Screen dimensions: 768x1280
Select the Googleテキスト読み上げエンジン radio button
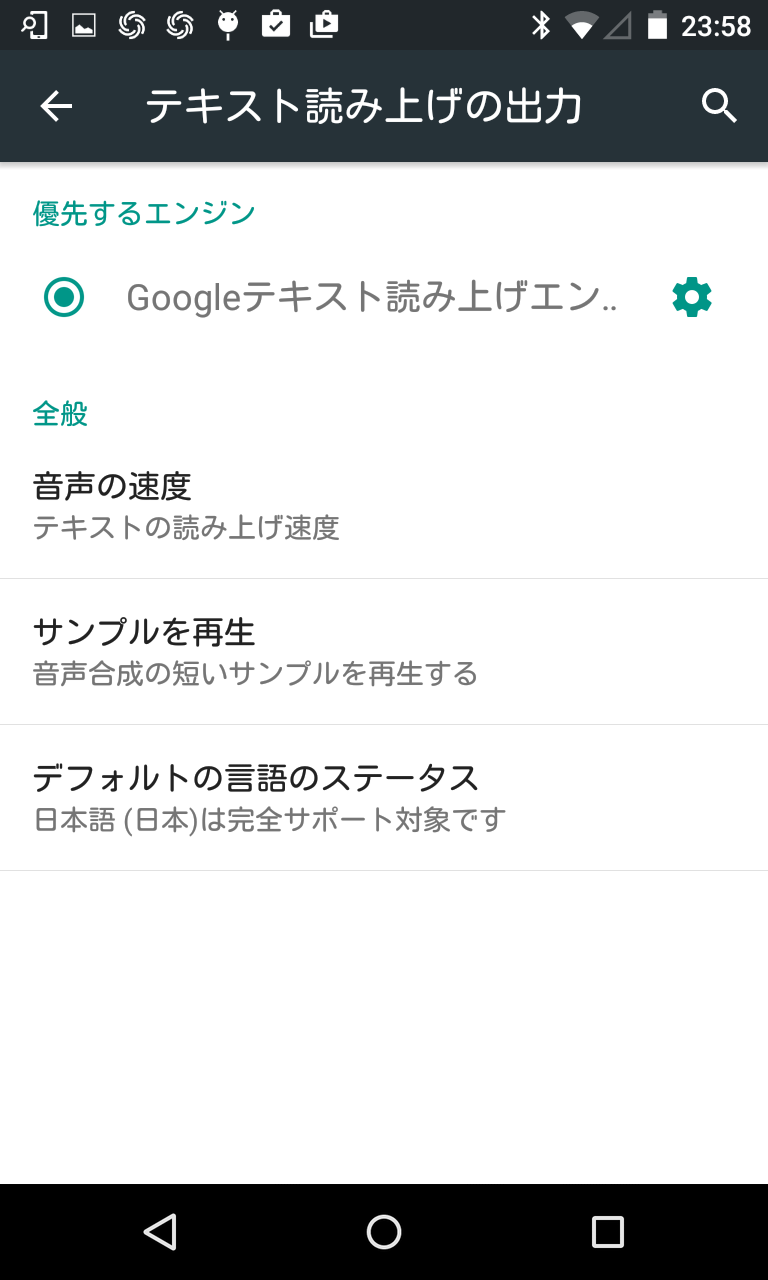[x=64, y=296]
